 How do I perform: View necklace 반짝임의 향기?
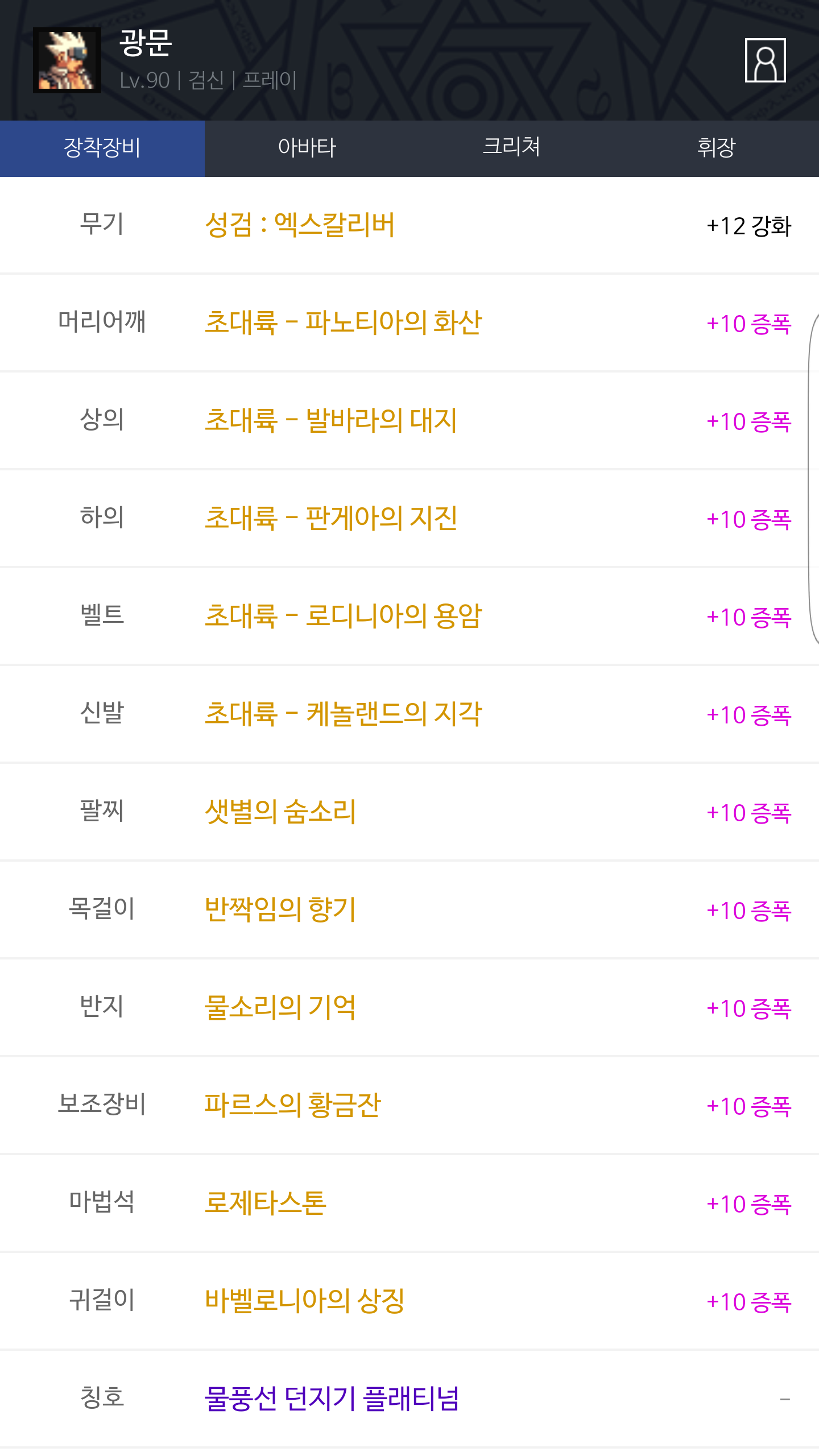(x=280, y=910)
